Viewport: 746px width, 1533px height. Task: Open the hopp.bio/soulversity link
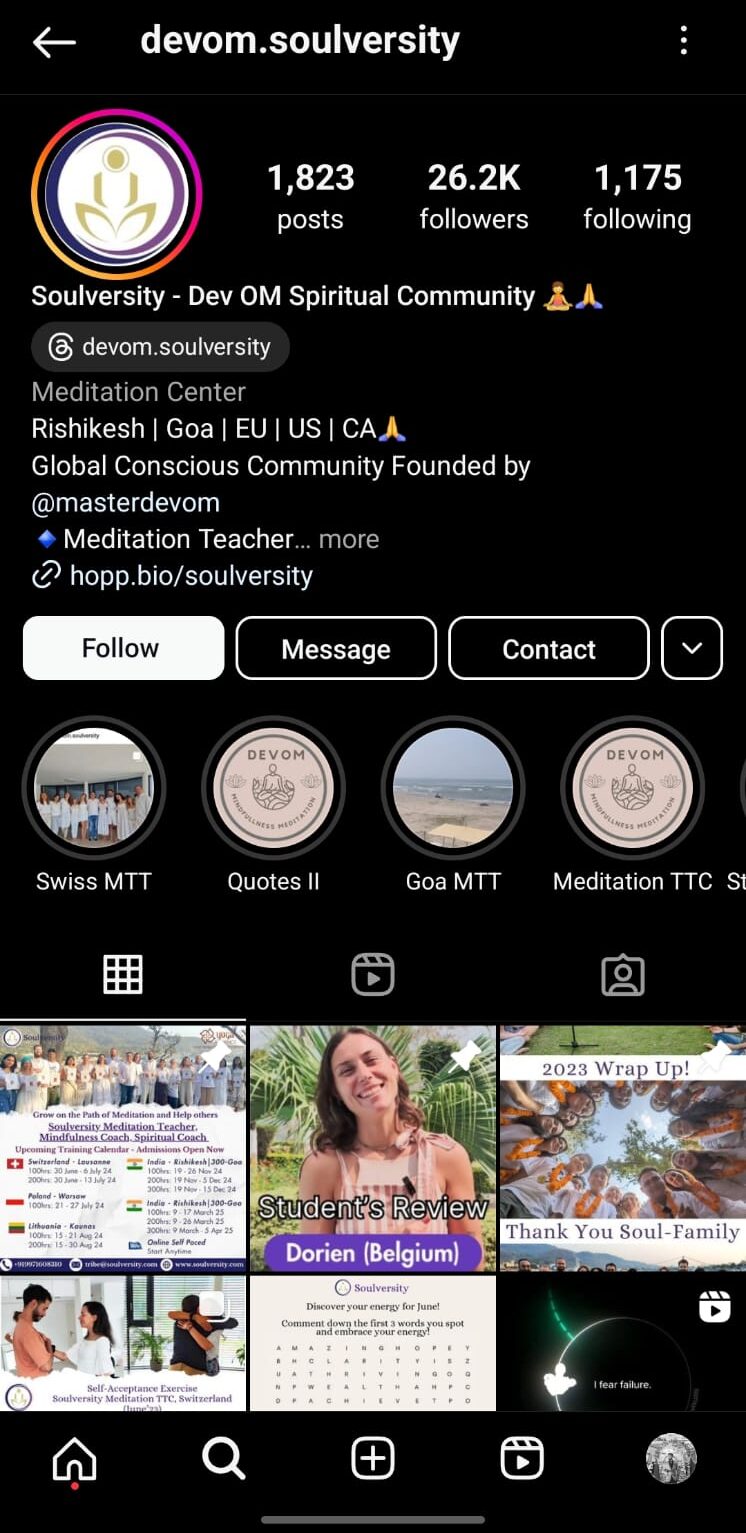(190, 576)
